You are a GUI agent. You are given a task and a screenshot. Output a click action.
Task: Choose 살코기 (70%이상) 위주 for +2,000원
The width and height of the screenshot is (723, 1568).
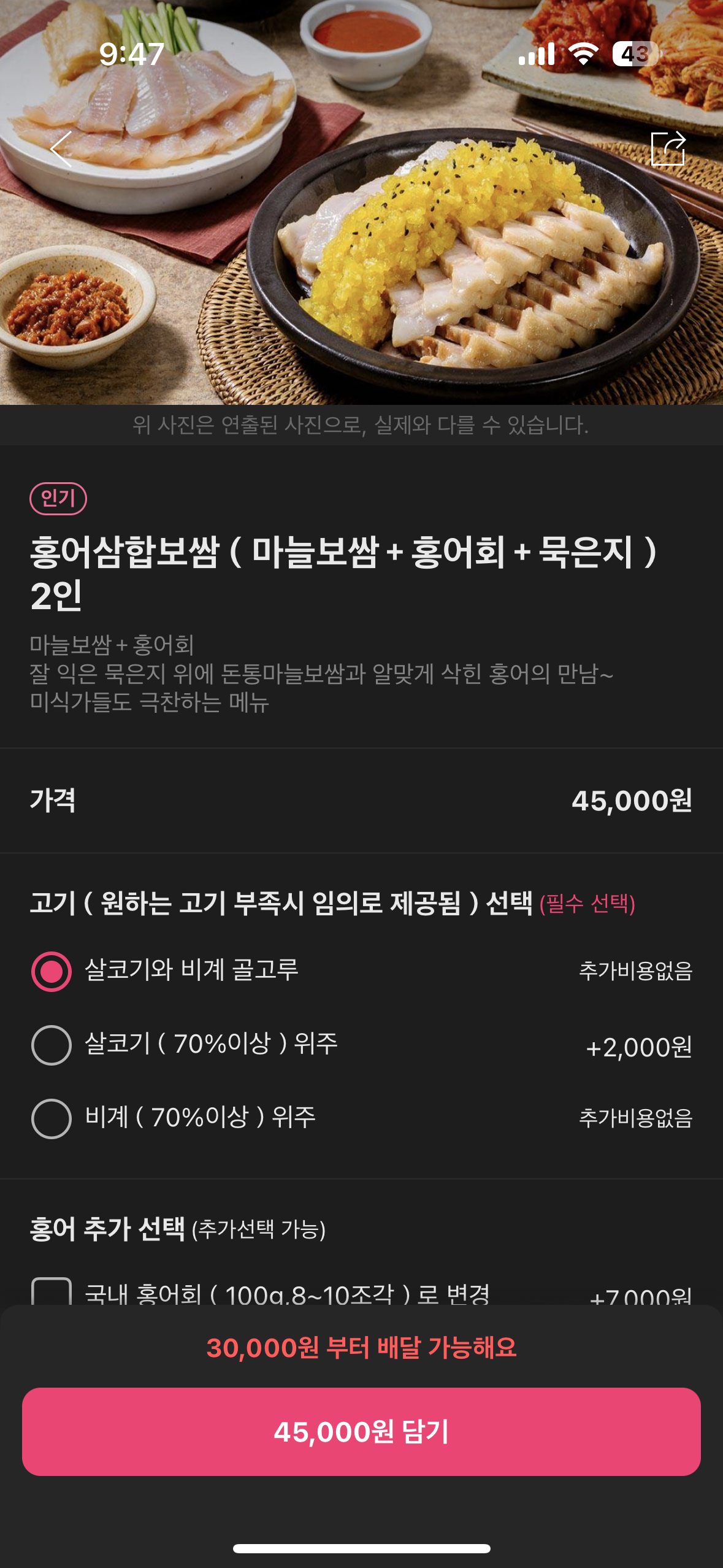(x=361, y=1045)
